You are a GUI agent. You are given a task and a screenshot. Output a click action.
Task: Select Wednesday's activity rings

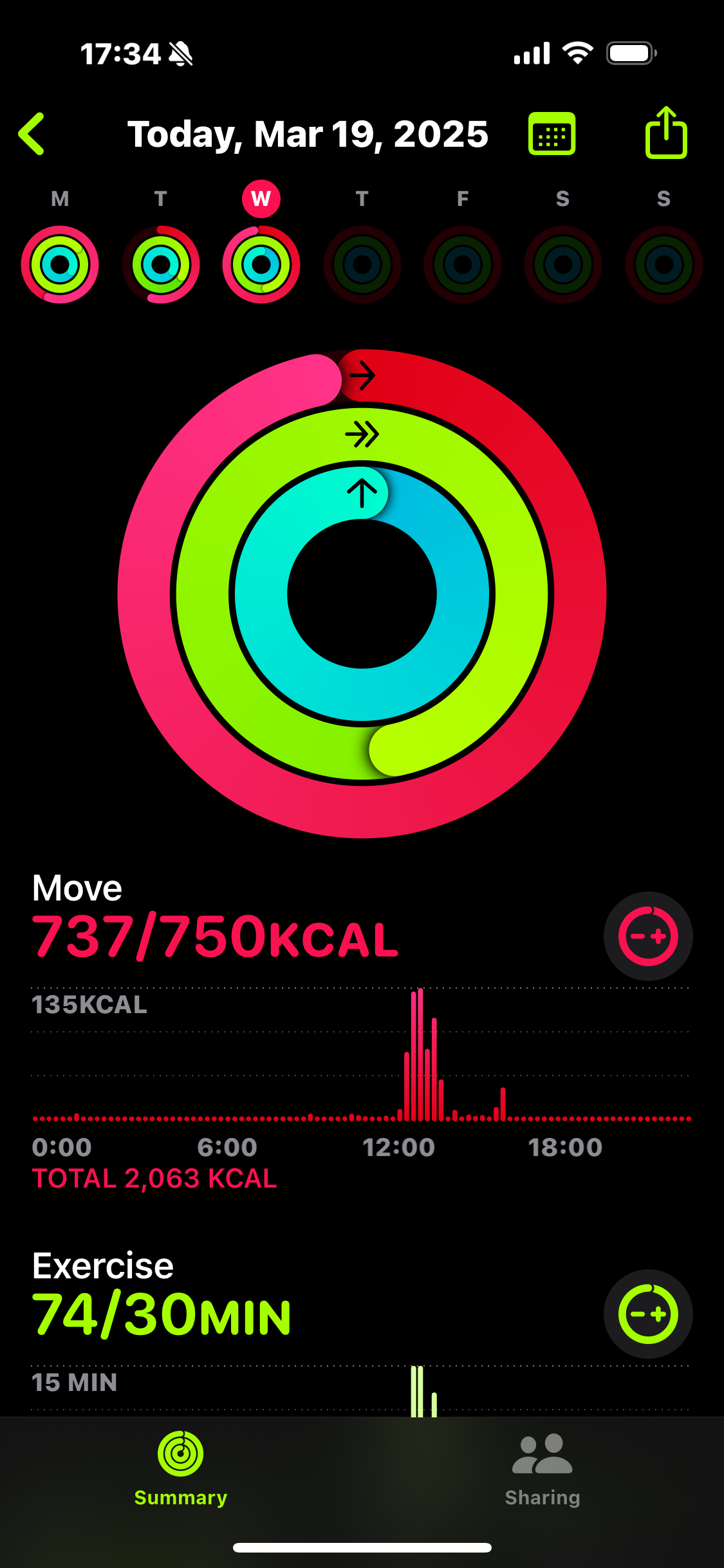[261, 265]
